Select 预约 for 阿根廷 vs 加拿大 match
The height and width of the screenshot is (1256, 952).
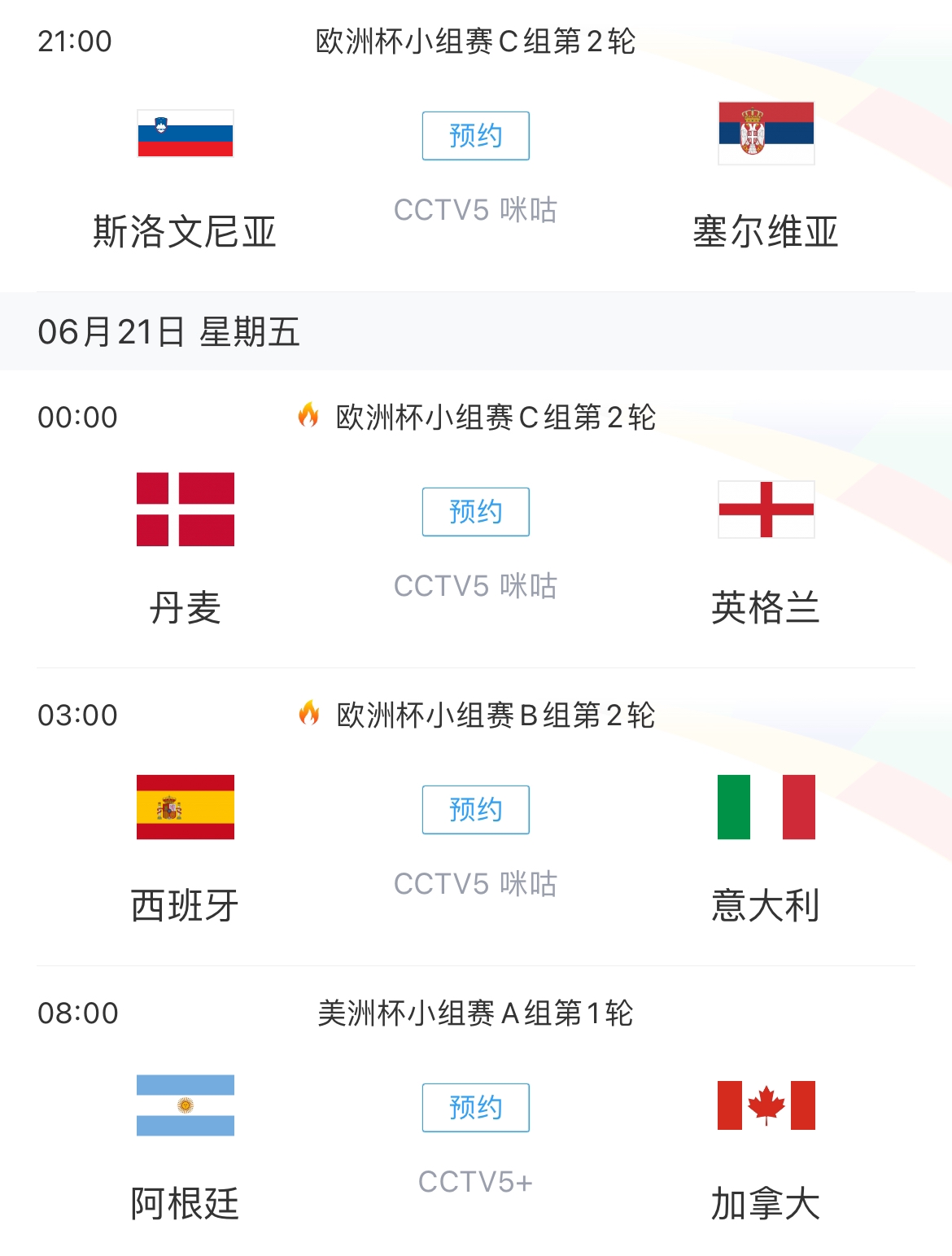[475, 1108]
